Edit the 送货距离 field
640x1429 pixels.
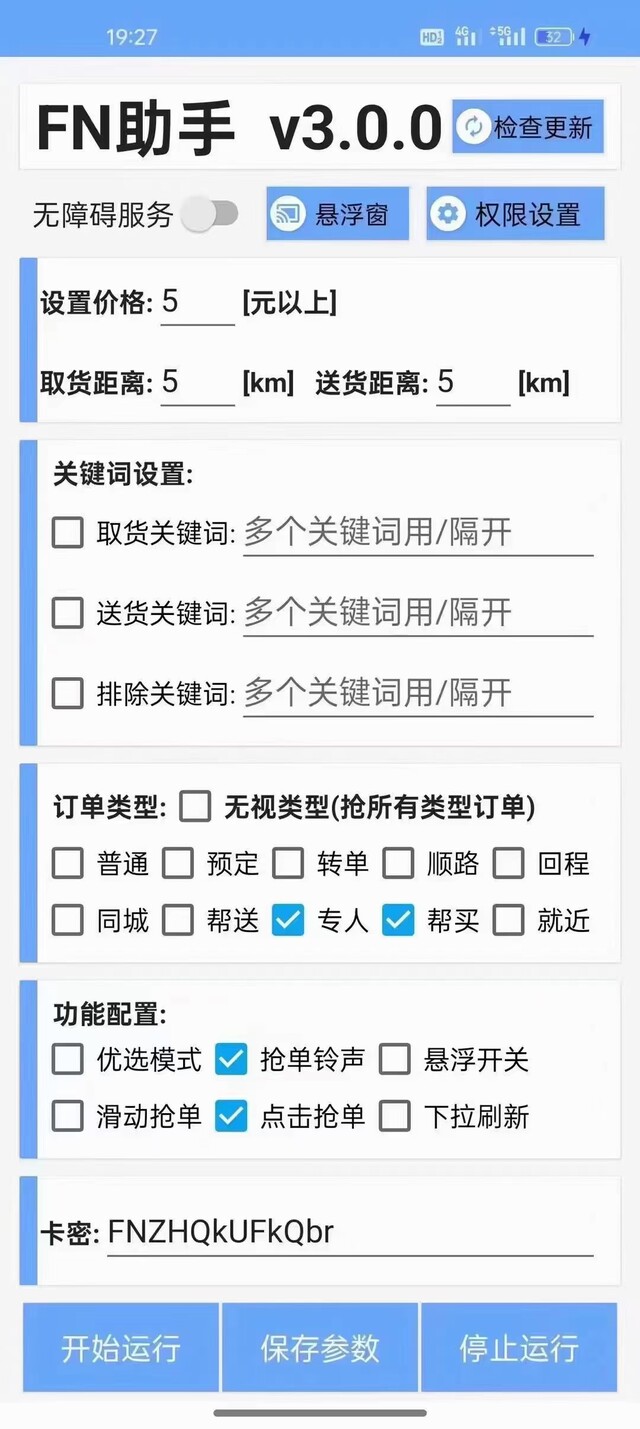click(x=473, y=383)
